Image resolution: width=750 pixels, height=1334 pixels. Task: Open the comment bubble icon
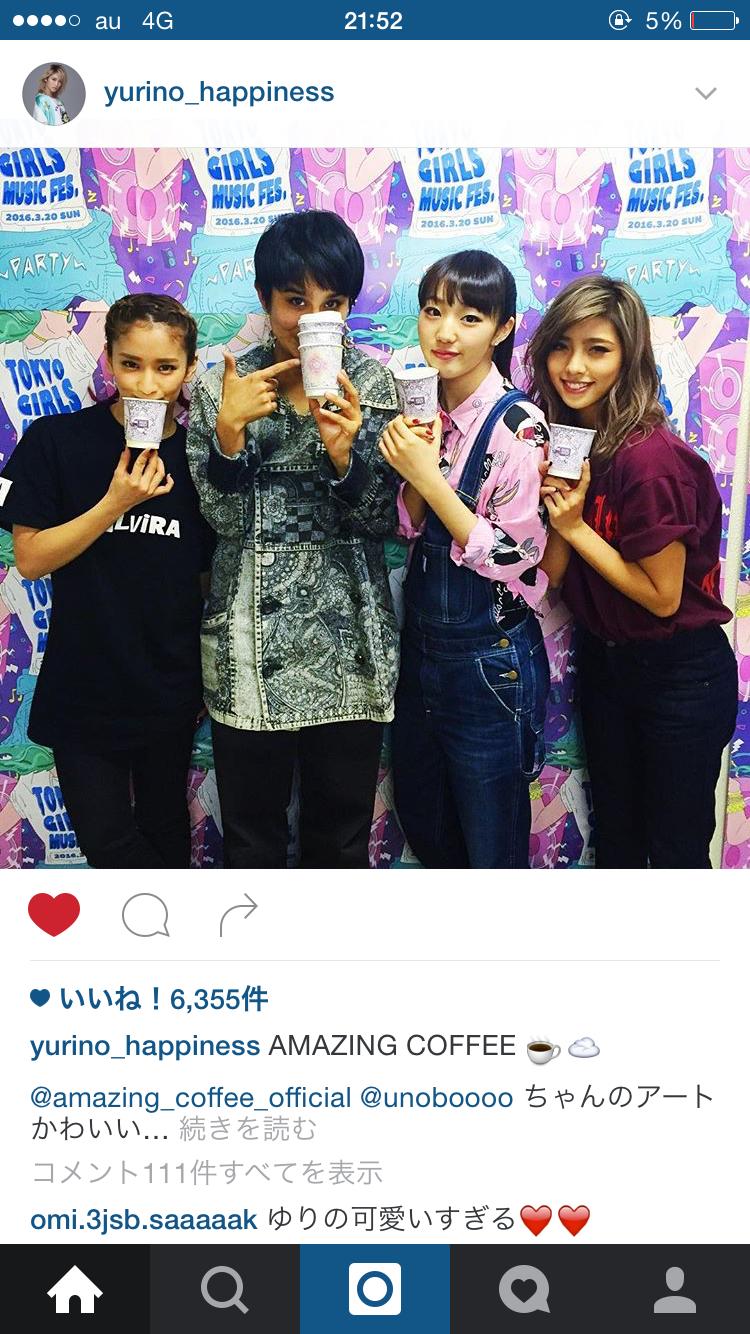tap(145, 915)
